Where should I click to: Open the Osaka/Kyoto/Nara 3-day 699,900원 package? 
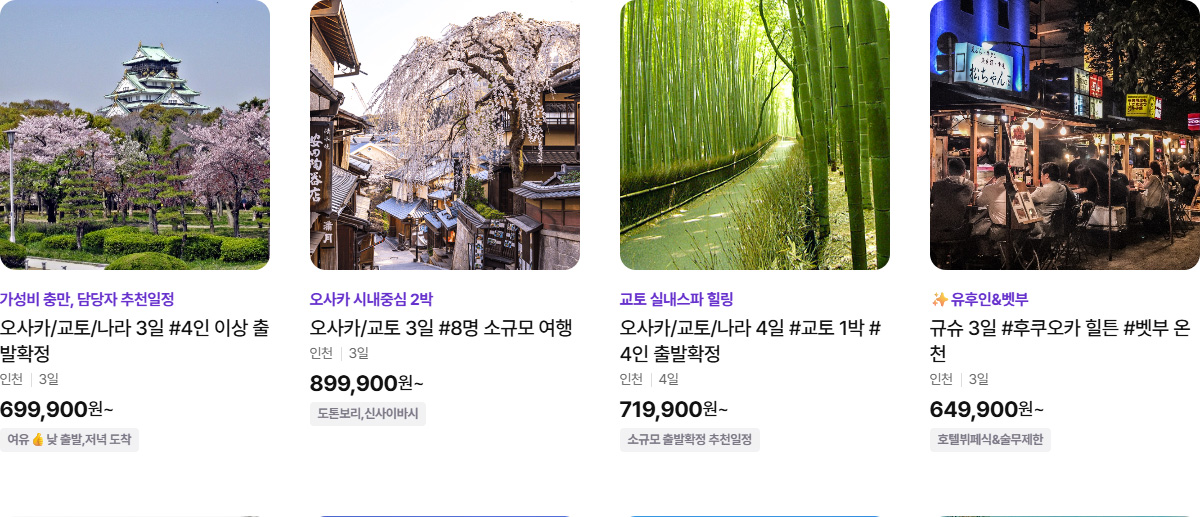(x=134, y=340)
